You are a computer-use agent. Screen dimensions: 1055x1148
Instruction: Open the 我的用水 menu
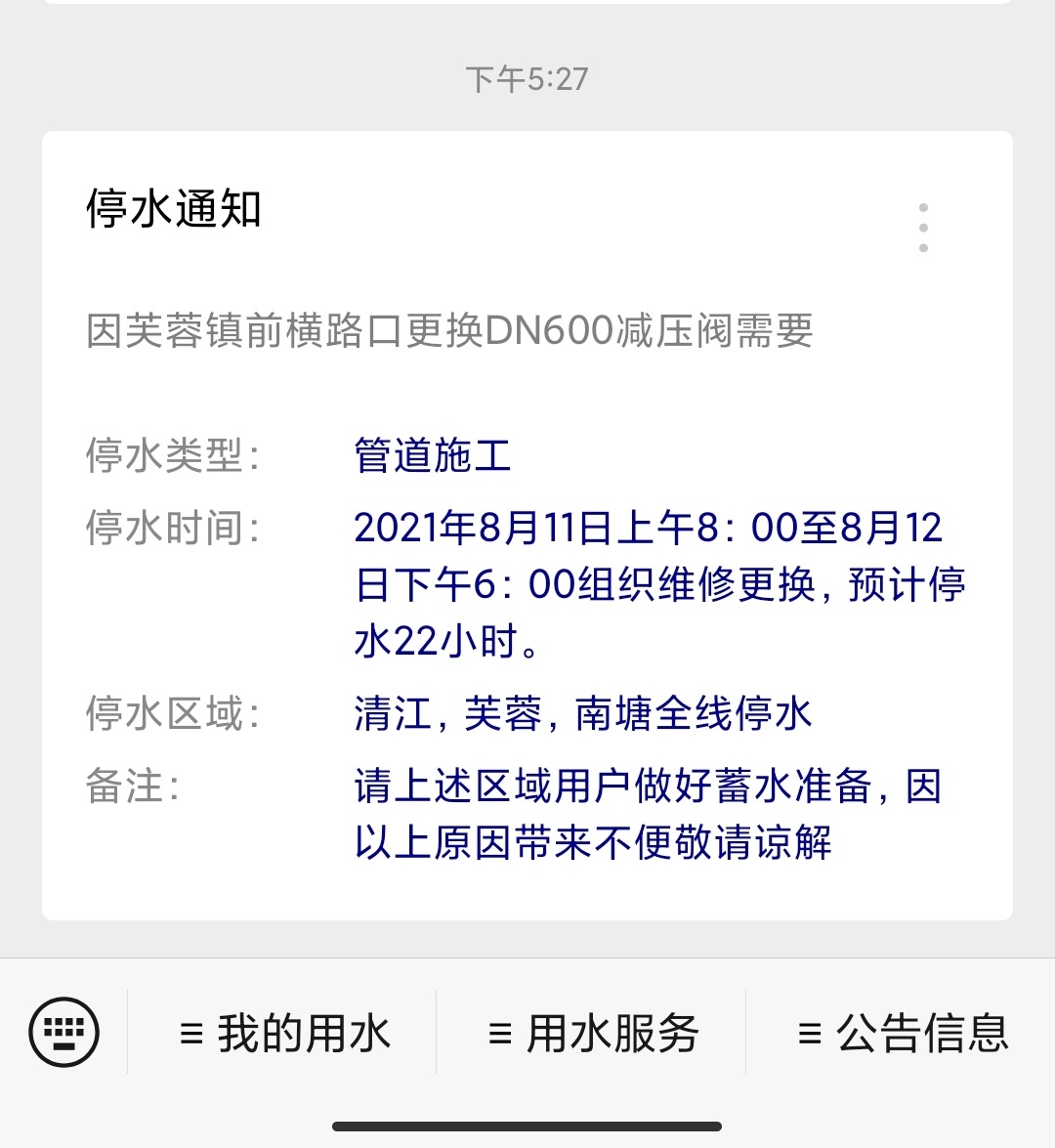(284, 1033)
